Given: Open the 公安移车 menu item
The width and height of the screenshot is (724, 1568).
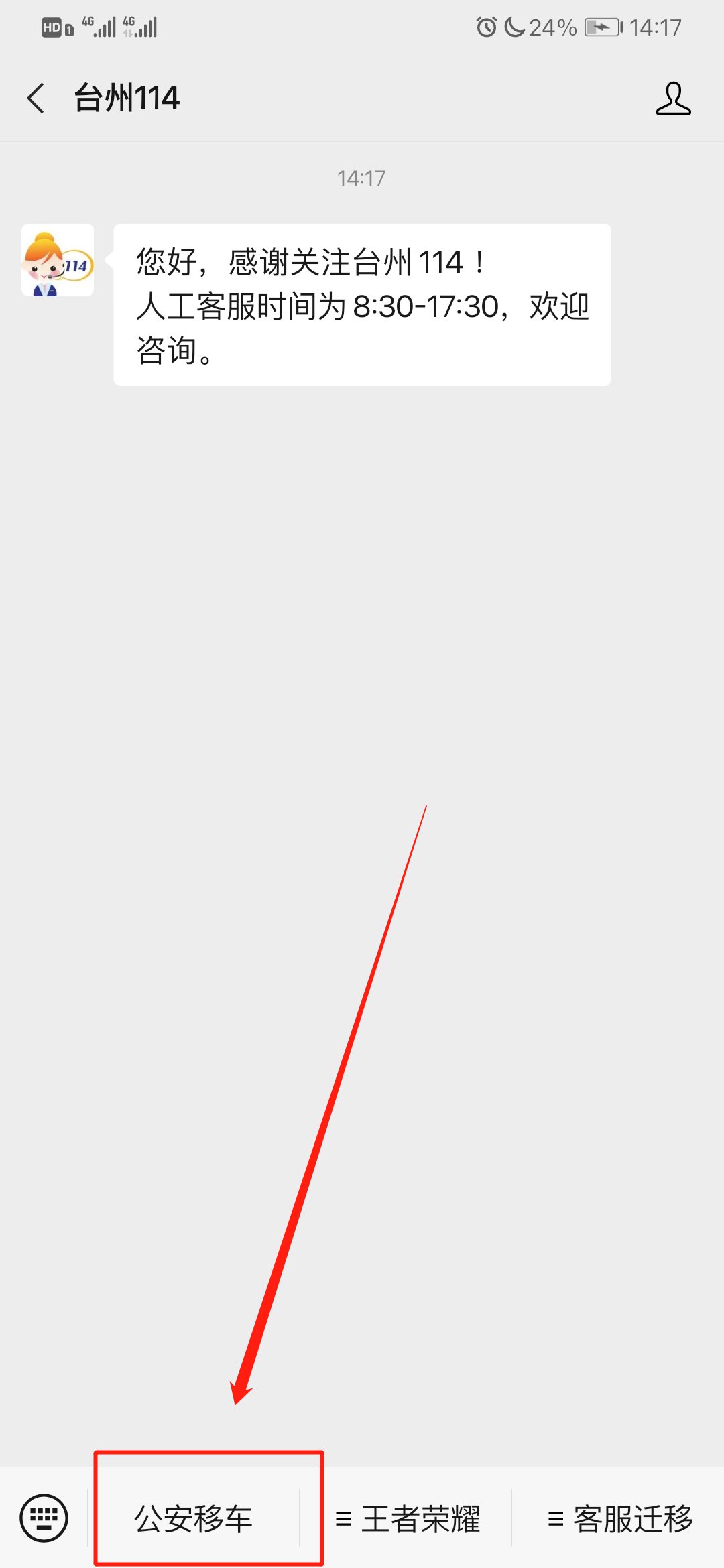Looking at the screenshot, I should (x=194, y=1518).
